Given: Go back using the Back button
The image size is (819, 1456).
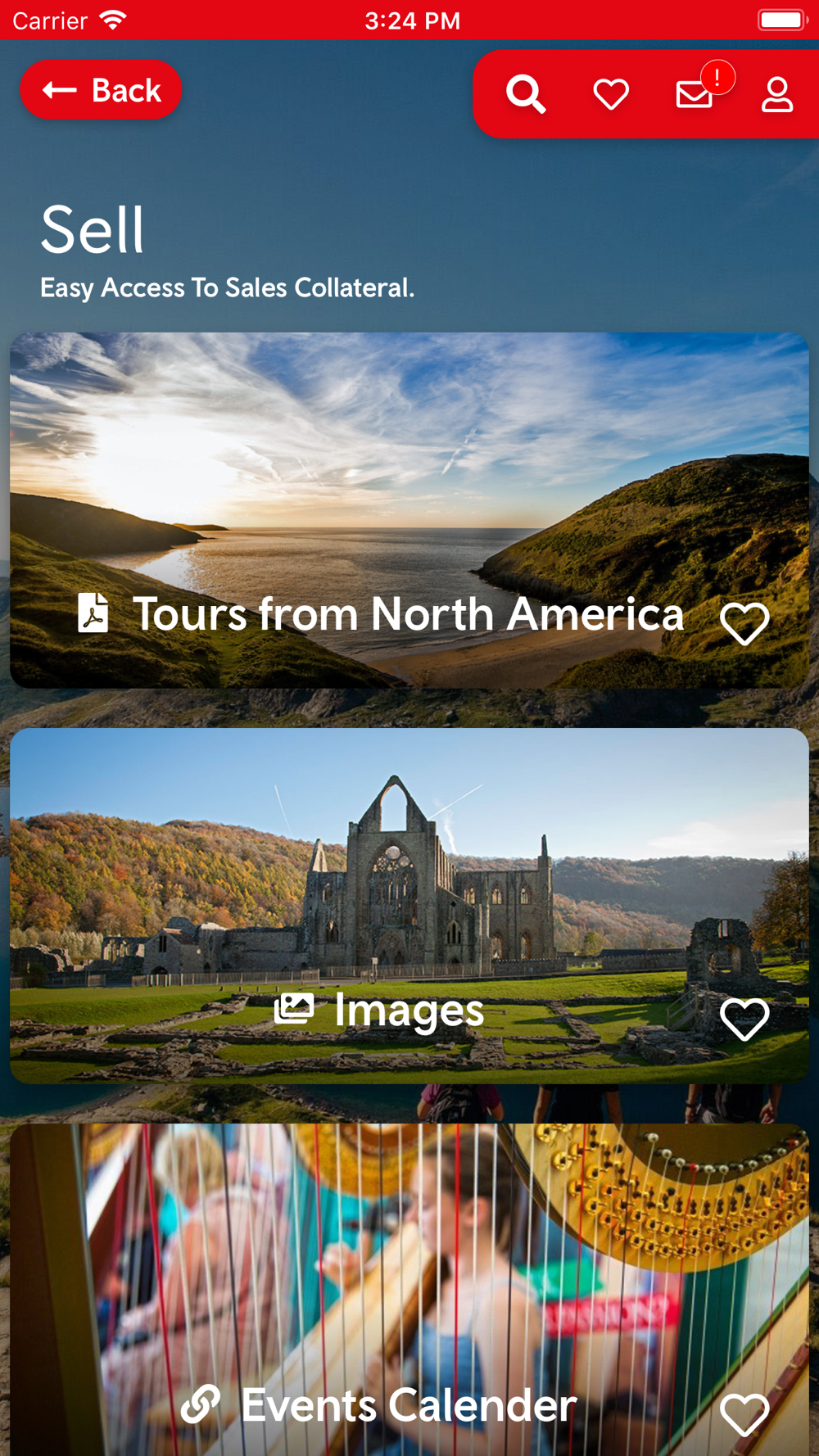Looking at the screenshot, I should point(101,90).
